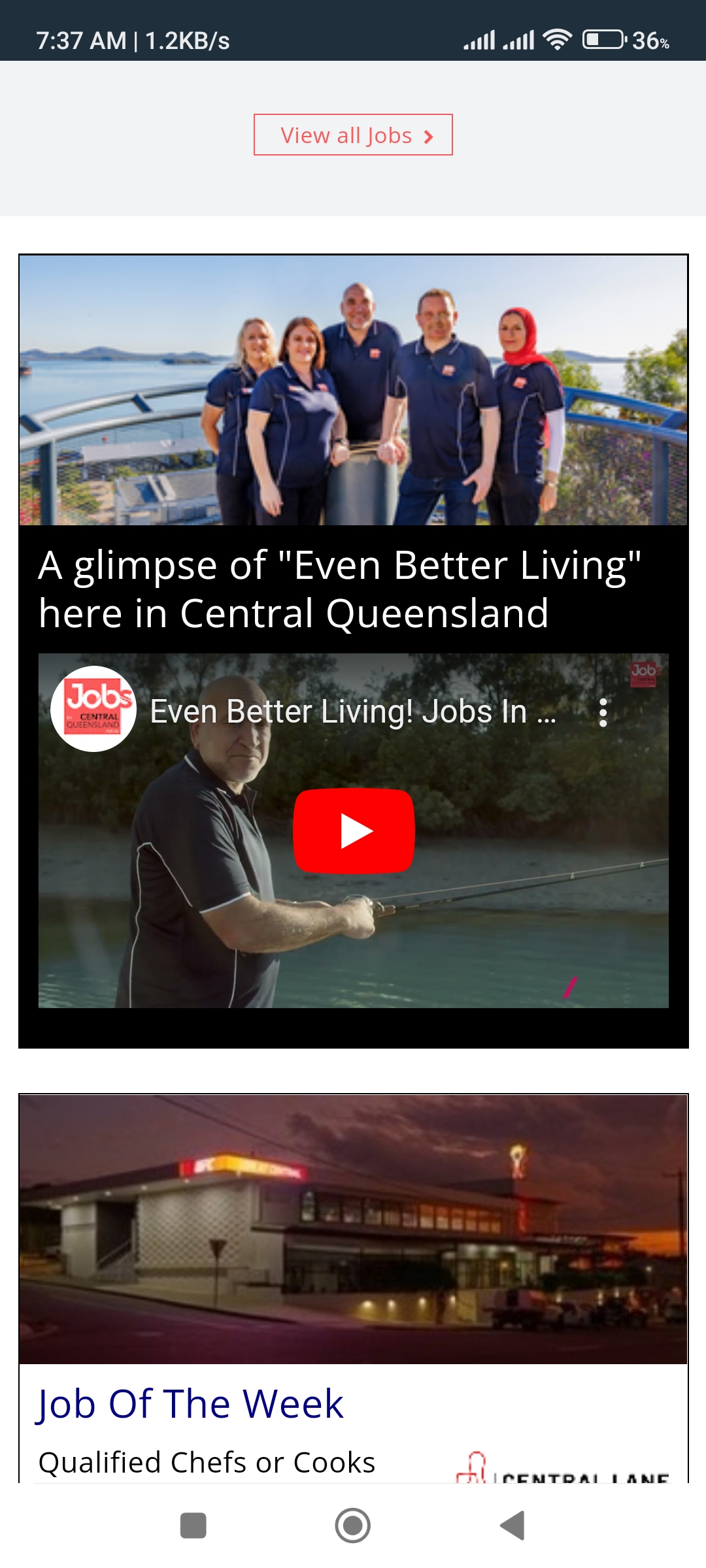706x1568 pixels.
Task: Open the Job Of The Week card
Action: click(191, 1403)
